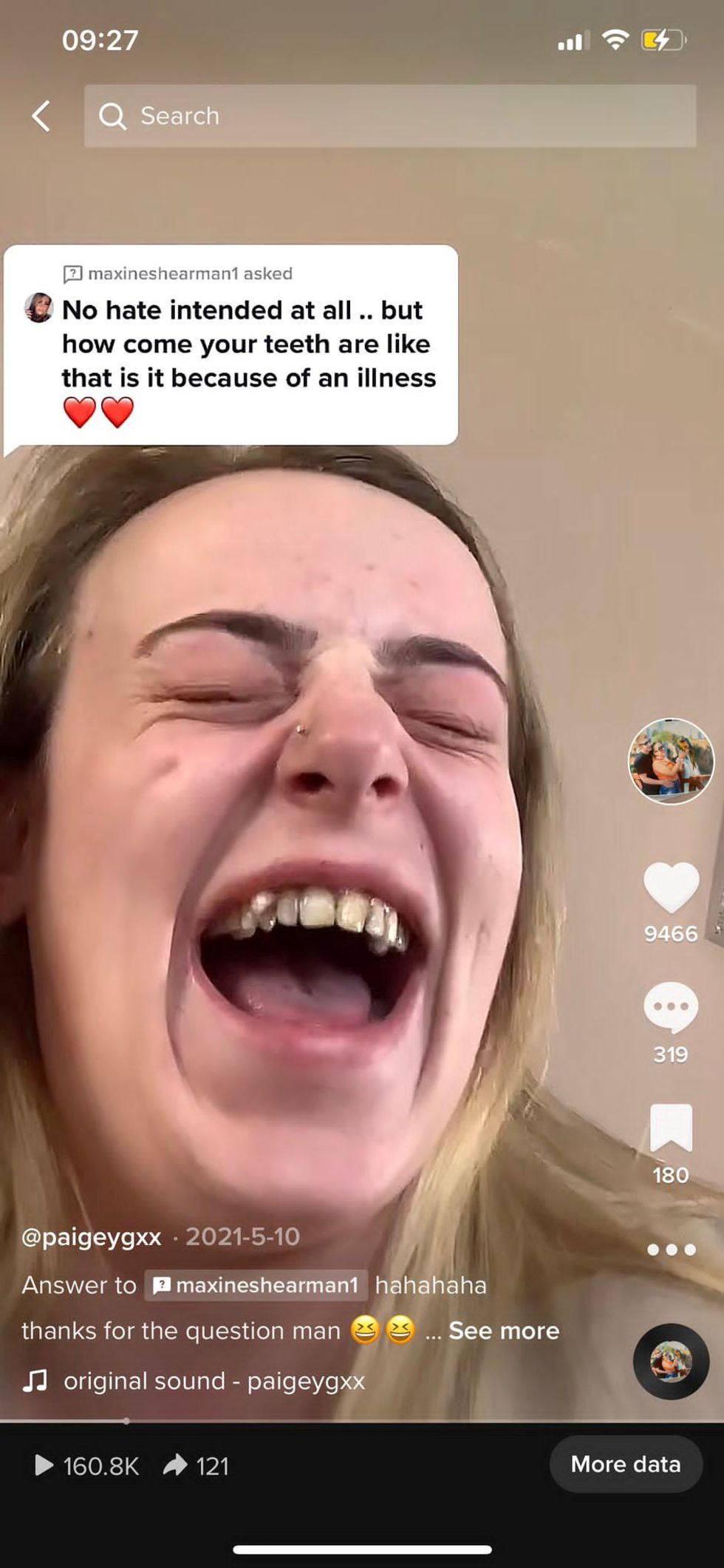Viewport: 724px width, 1568px height.
Task: Open the creator's profile picture
Action: click(671, 760)
